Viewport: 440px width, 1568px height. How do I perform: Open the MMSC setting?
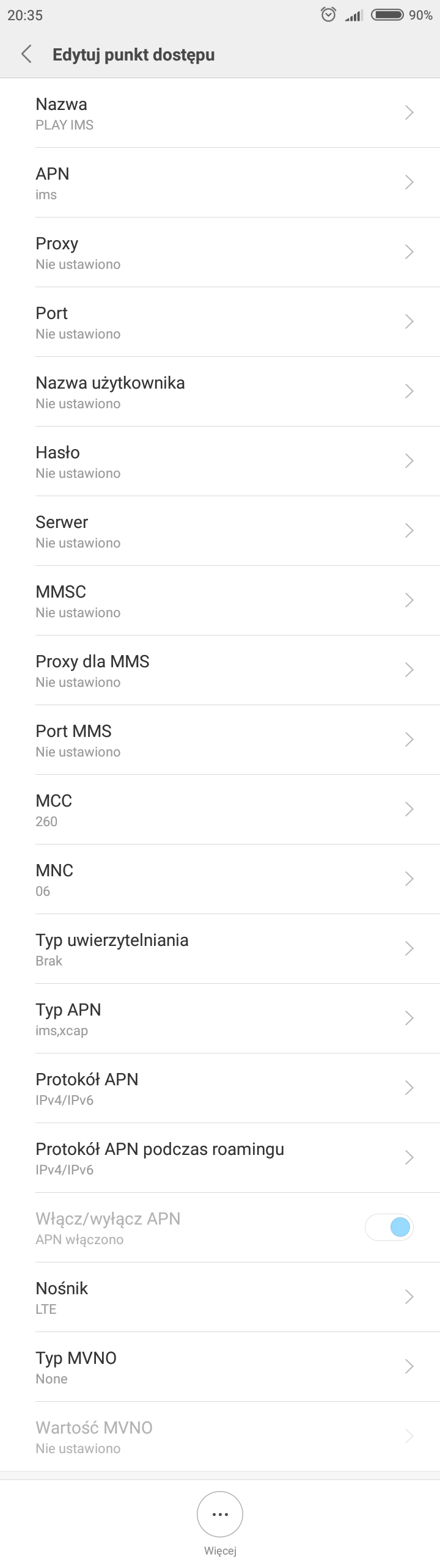coord(220,601)
